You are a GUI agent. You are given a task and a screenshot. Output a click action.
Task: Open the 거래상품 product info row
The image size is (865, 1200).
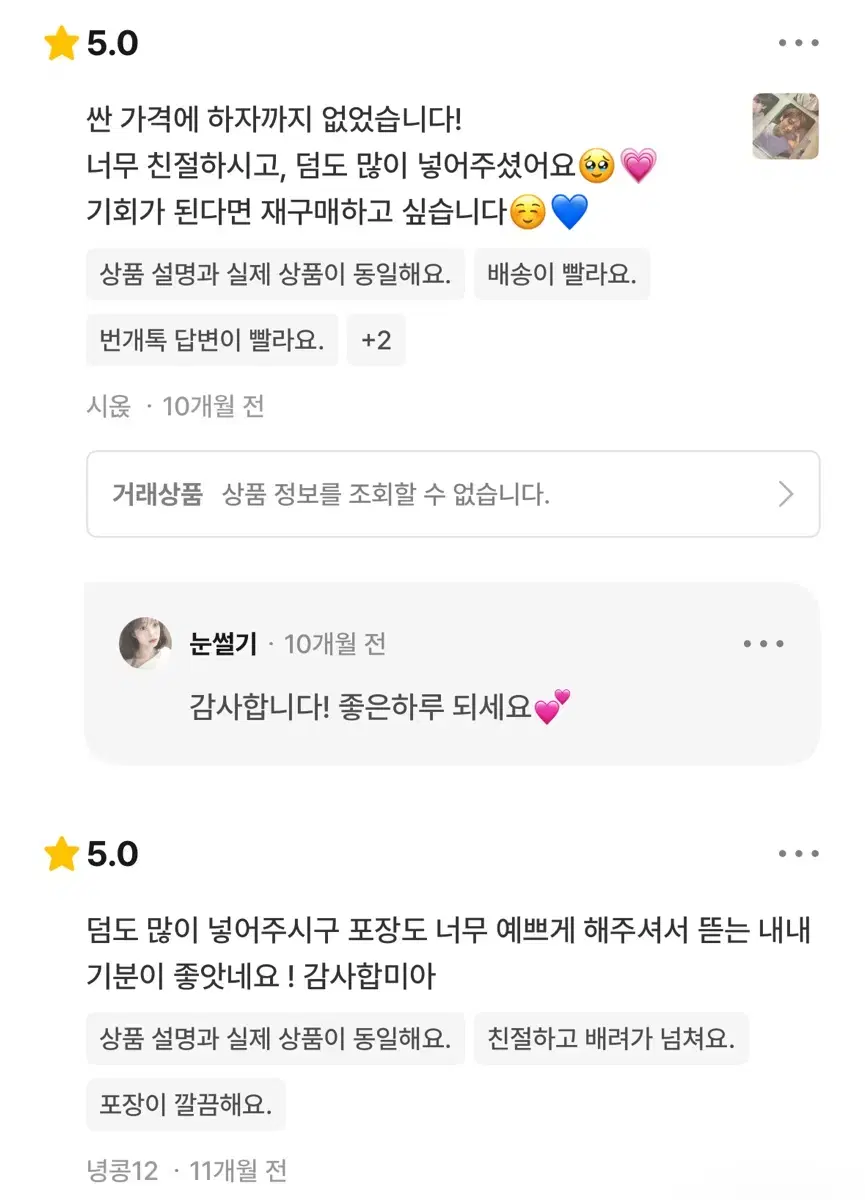click(x=453, y=494)
